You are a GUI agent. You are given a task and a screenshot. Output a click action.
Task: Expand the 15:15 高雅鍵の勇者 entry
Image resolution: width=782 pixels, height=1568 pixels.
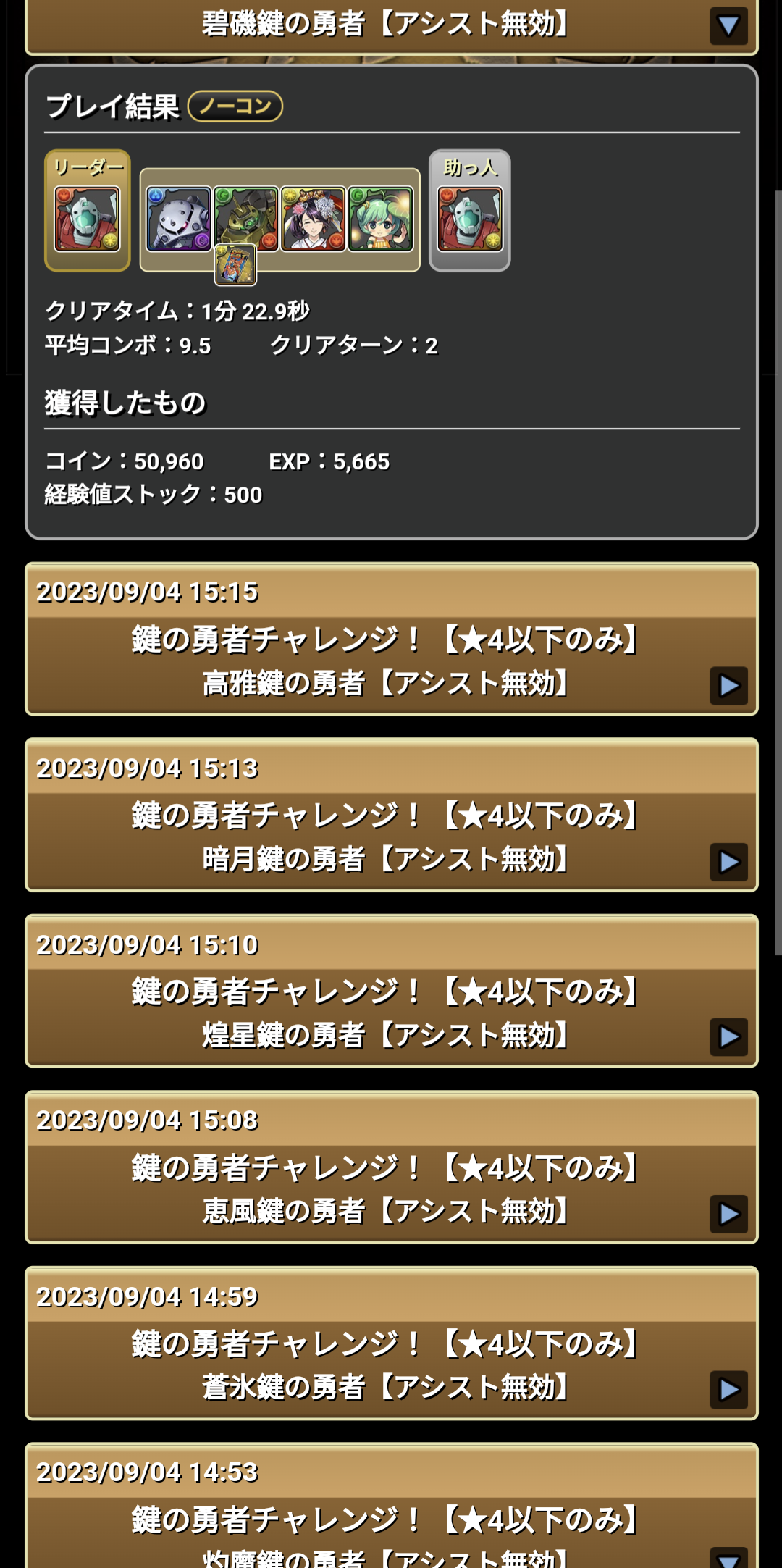[728, 685]
